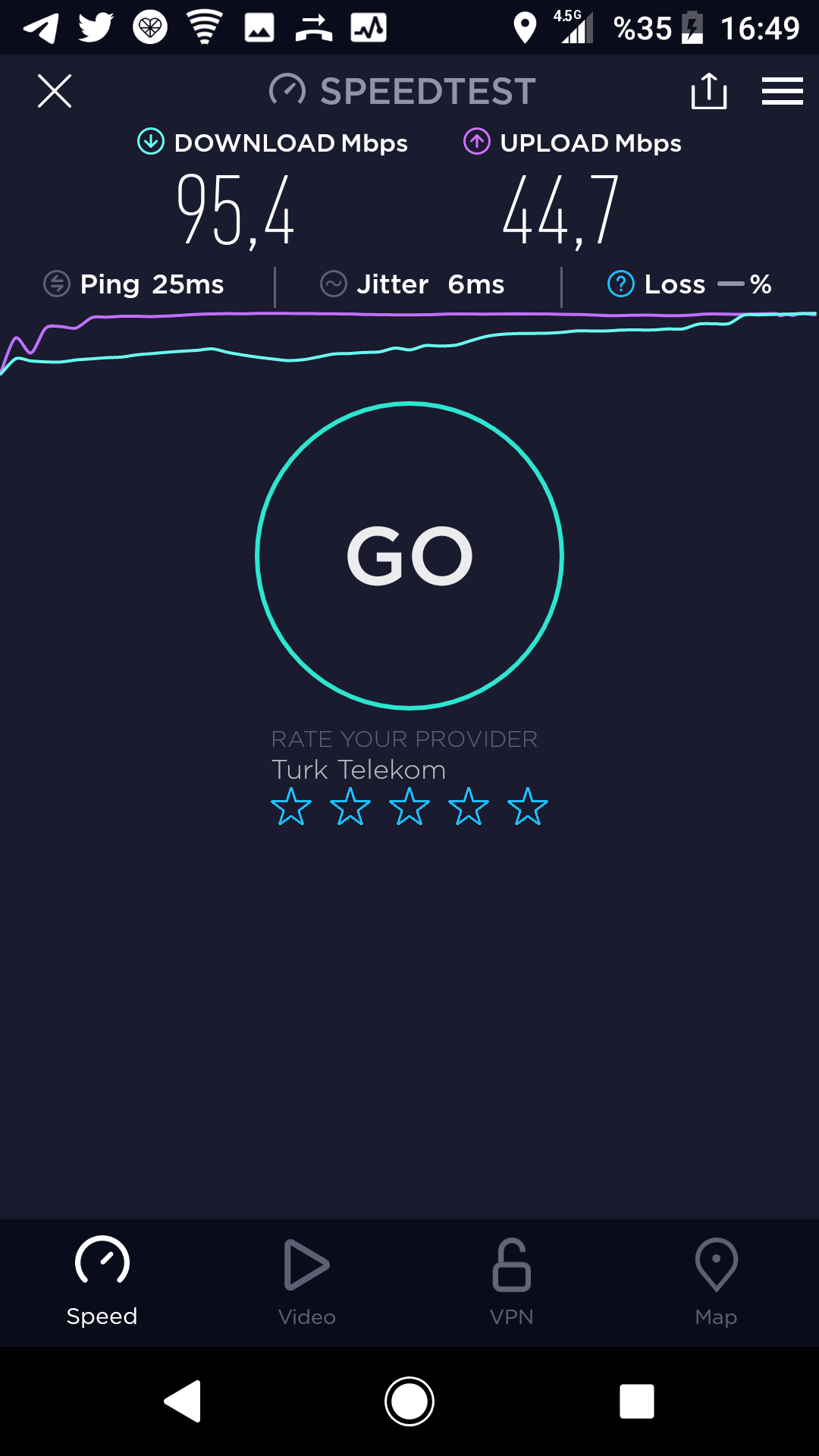
Task: Go to the Map tab
Action: click(716, 1282)
